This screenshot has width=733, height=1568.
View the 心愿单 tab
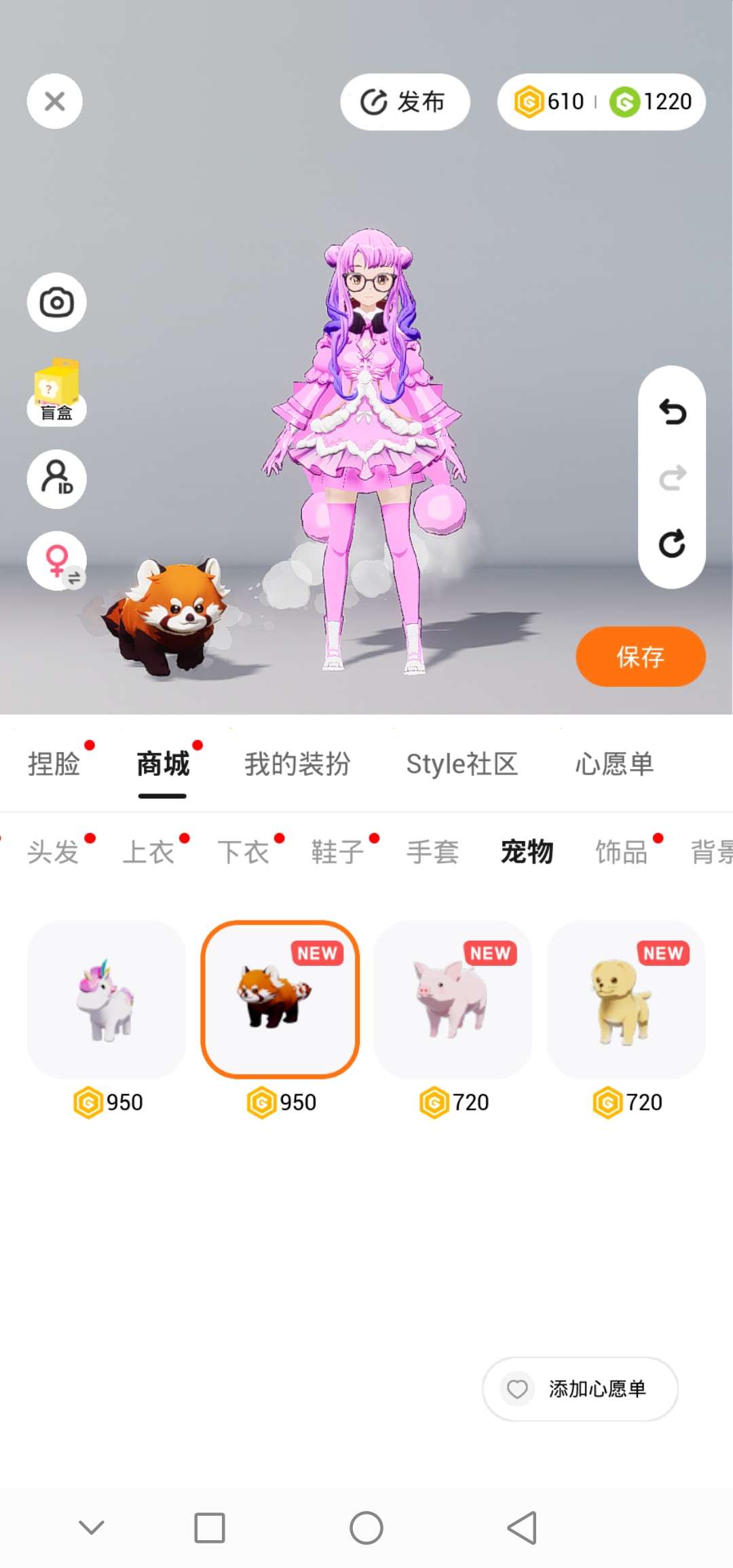(614, 764)
